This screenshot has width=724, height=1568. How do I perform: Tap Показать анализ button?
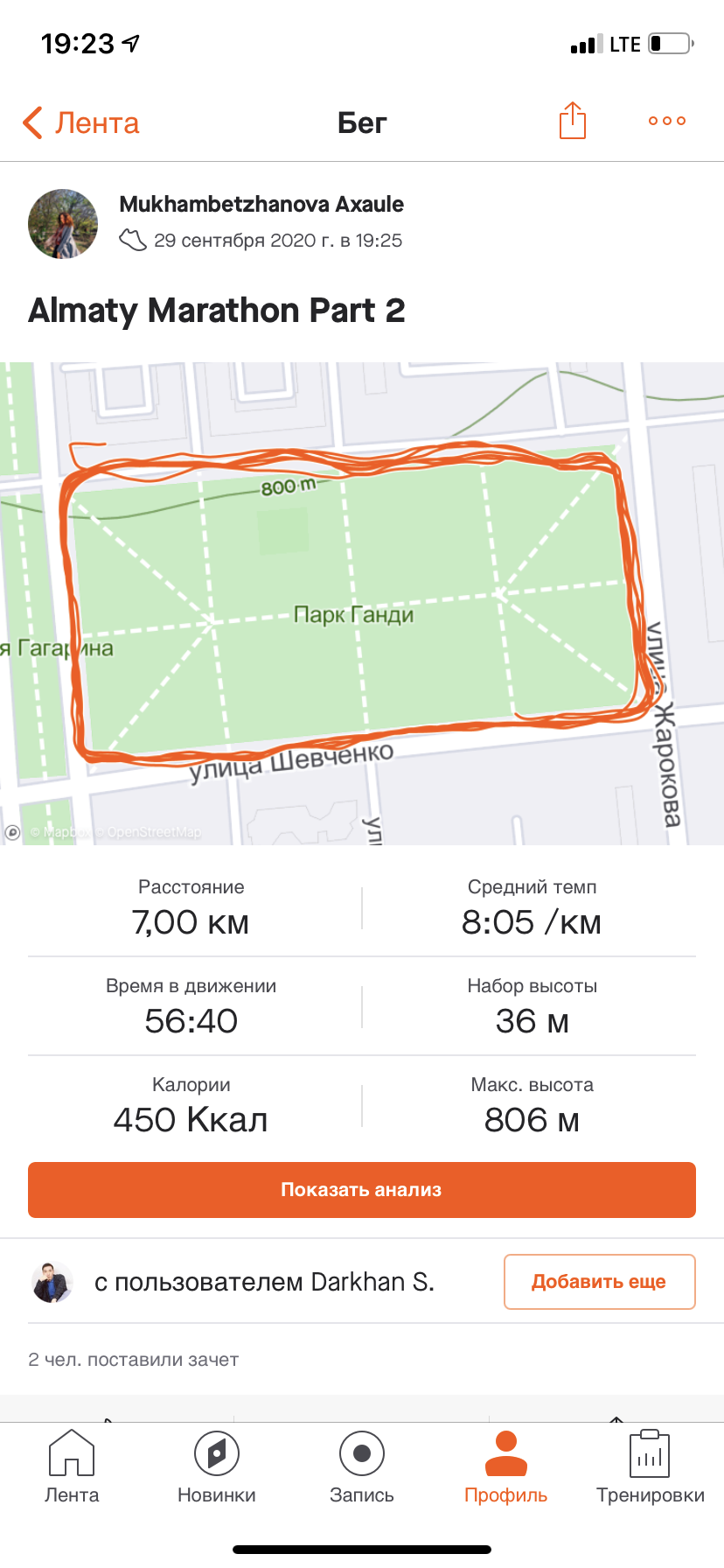point(362,1190)
